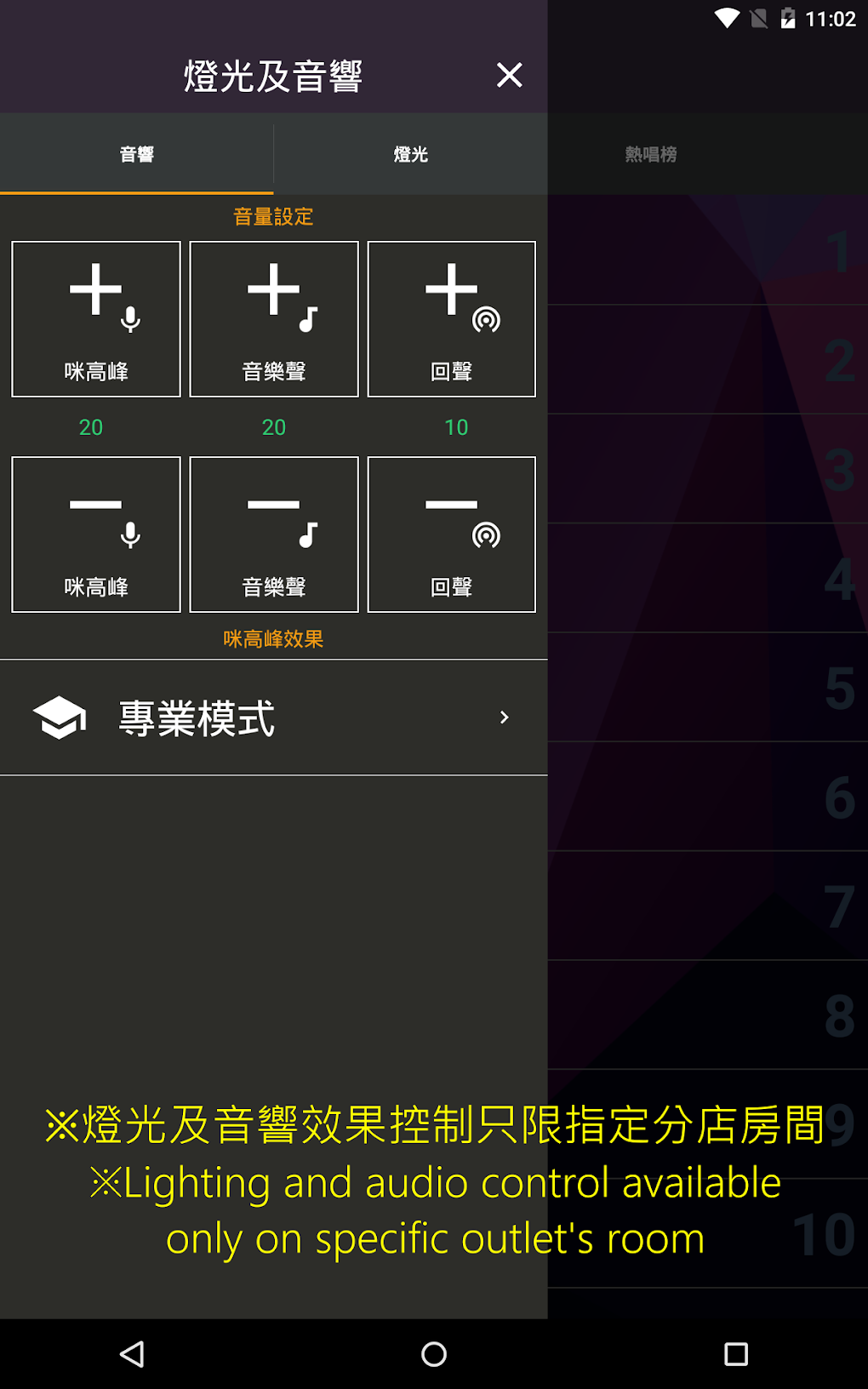Increase 回聲 echo level
This screenshot has width=868, height=1389.
[452, 319]
